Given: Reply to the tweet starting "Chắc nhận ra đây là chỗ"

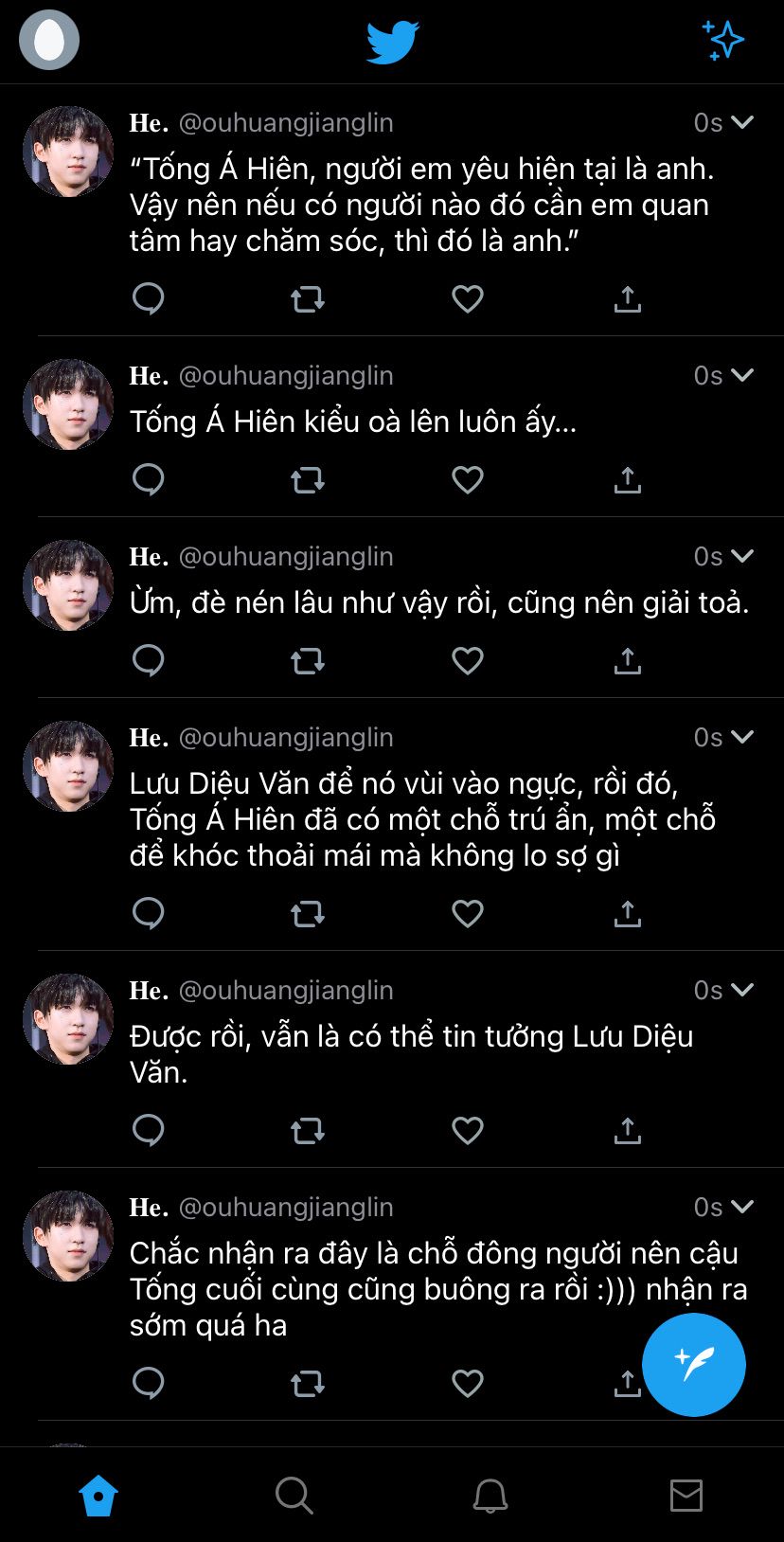Looking at the screenshot, I should pos(149,1384).
